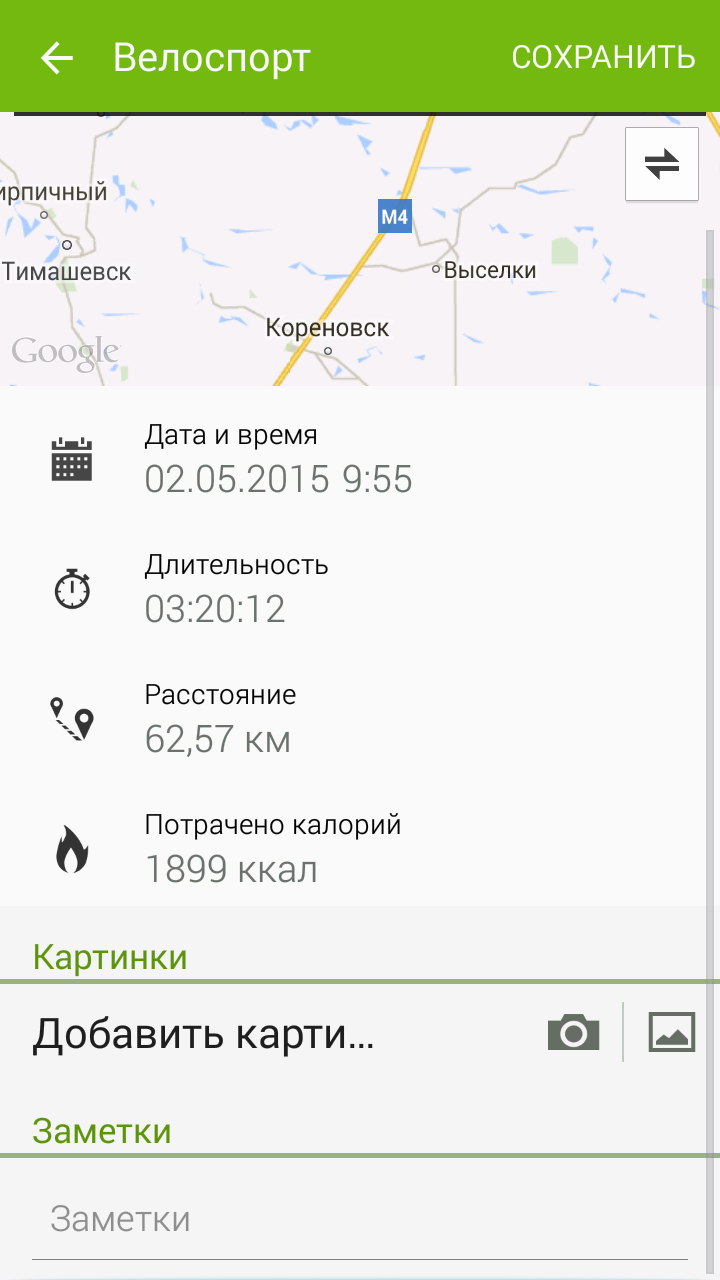
Task: Pick a picture from the gallery icon
Action: point(671,1032)
